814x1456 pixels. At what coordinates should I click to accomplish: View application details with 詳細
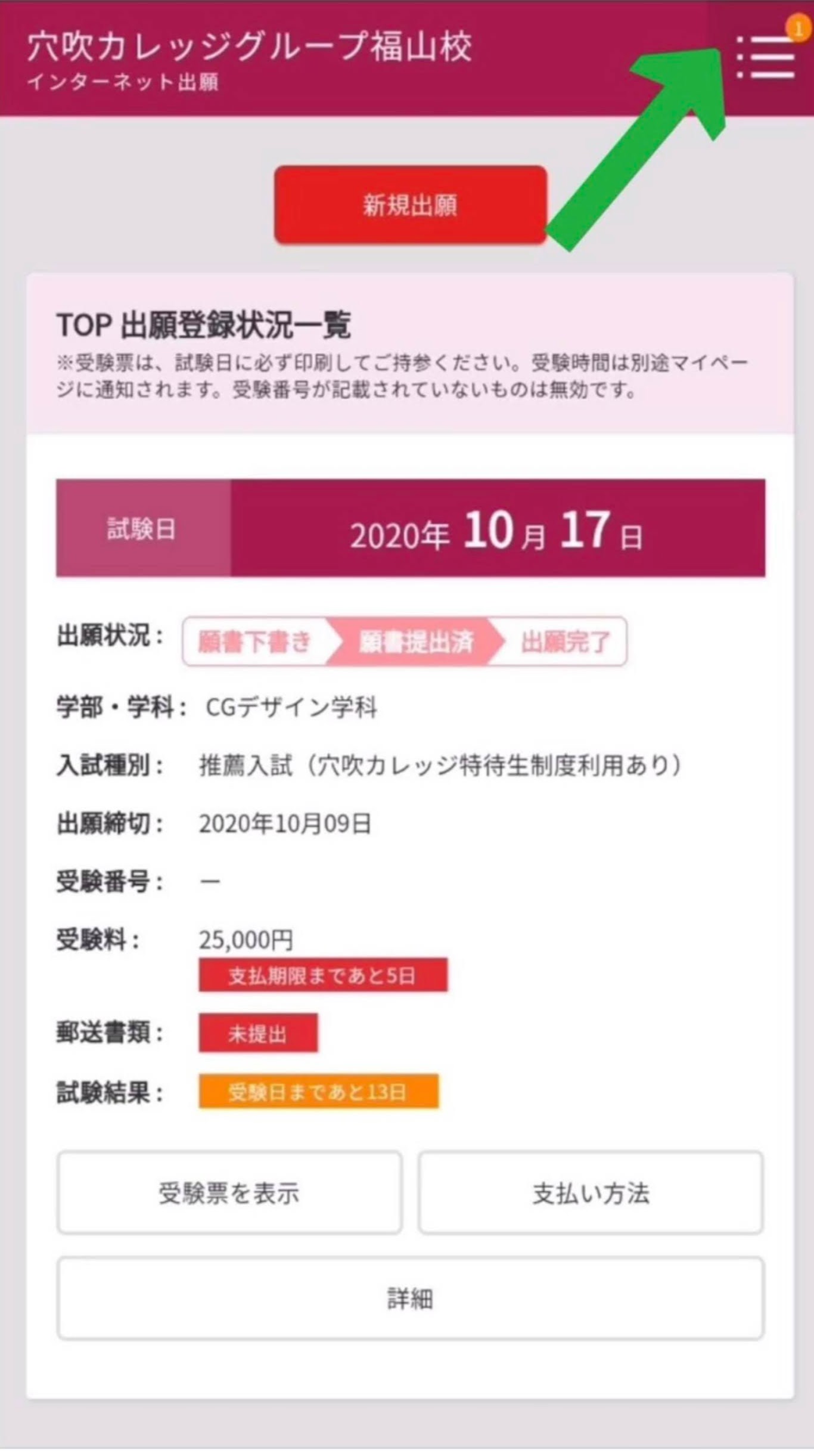(x=410, y=1298)
